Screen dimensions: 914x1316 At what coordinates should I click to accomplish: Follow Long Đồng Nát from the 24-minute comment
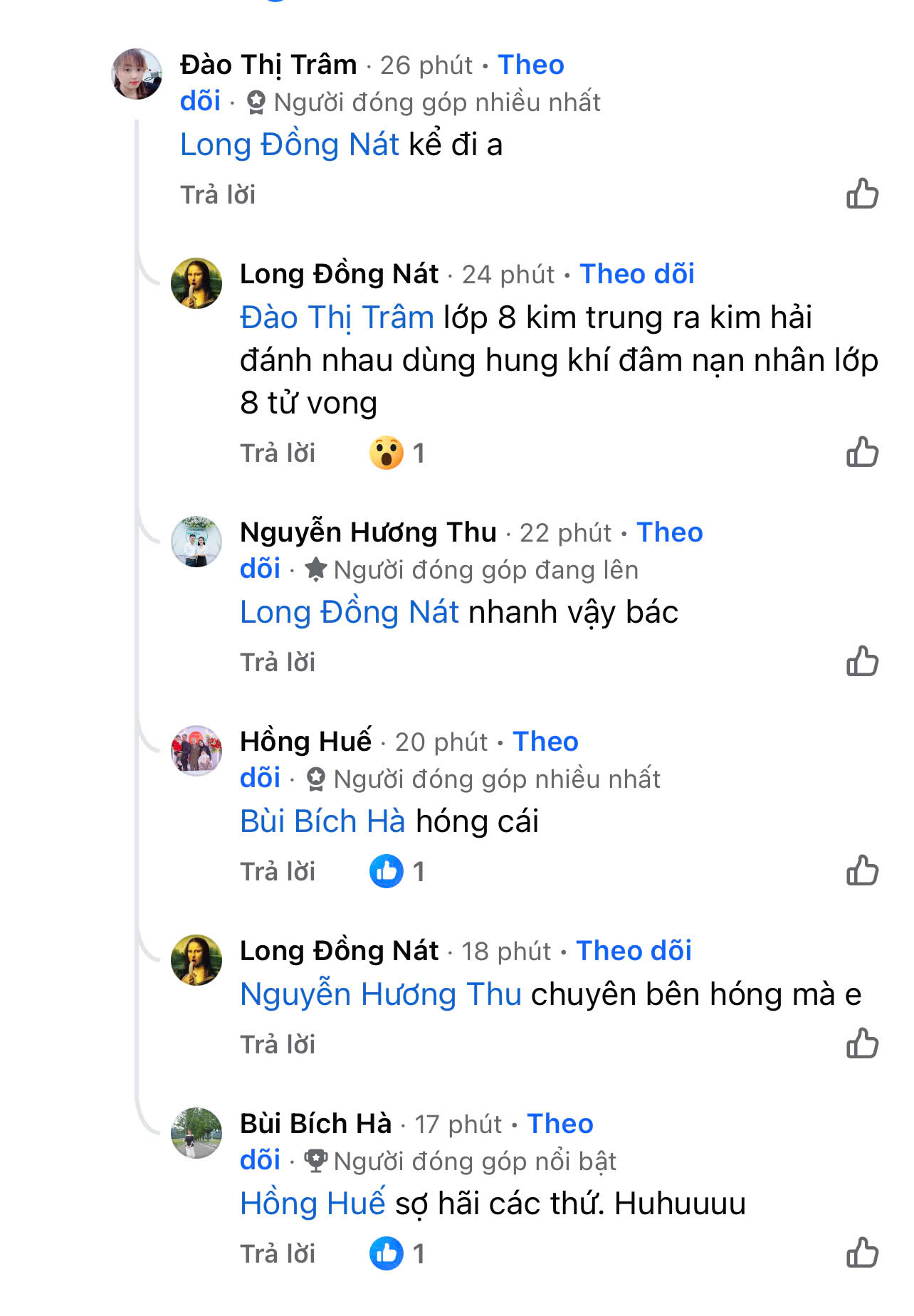point(637,274)
